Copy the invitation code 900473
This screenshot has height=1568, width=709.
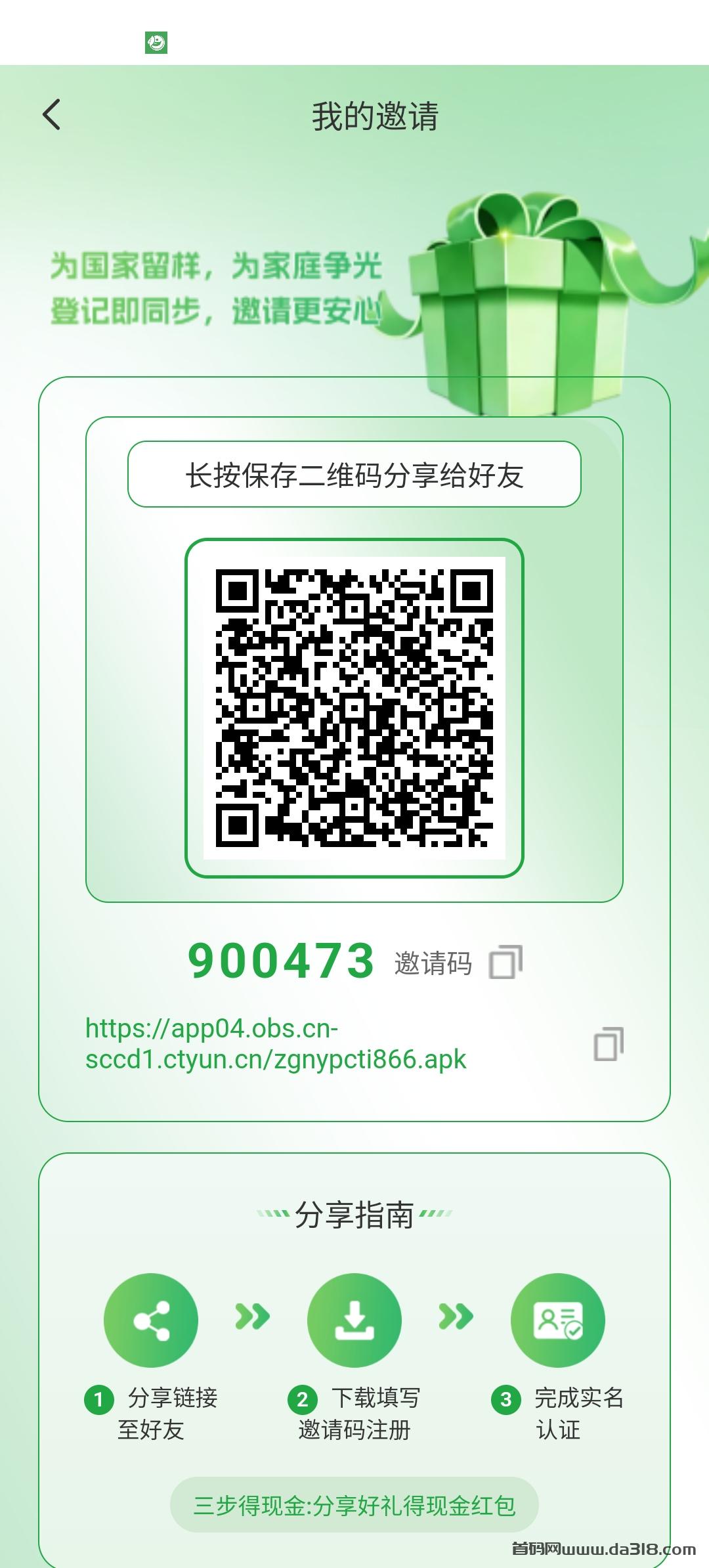505,963
